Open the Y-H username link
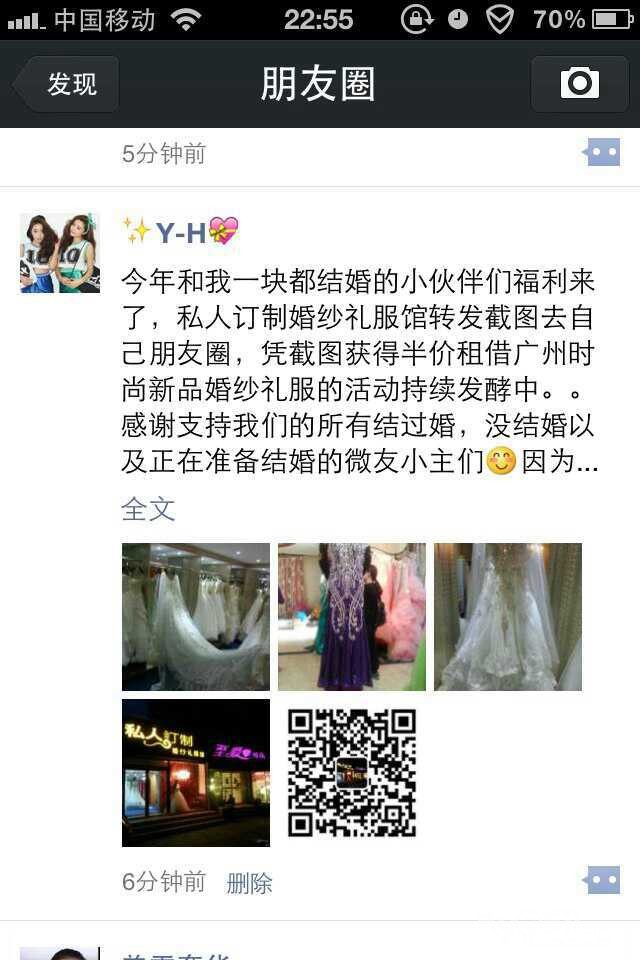This screenshot has height=960, width=640. 181,233
